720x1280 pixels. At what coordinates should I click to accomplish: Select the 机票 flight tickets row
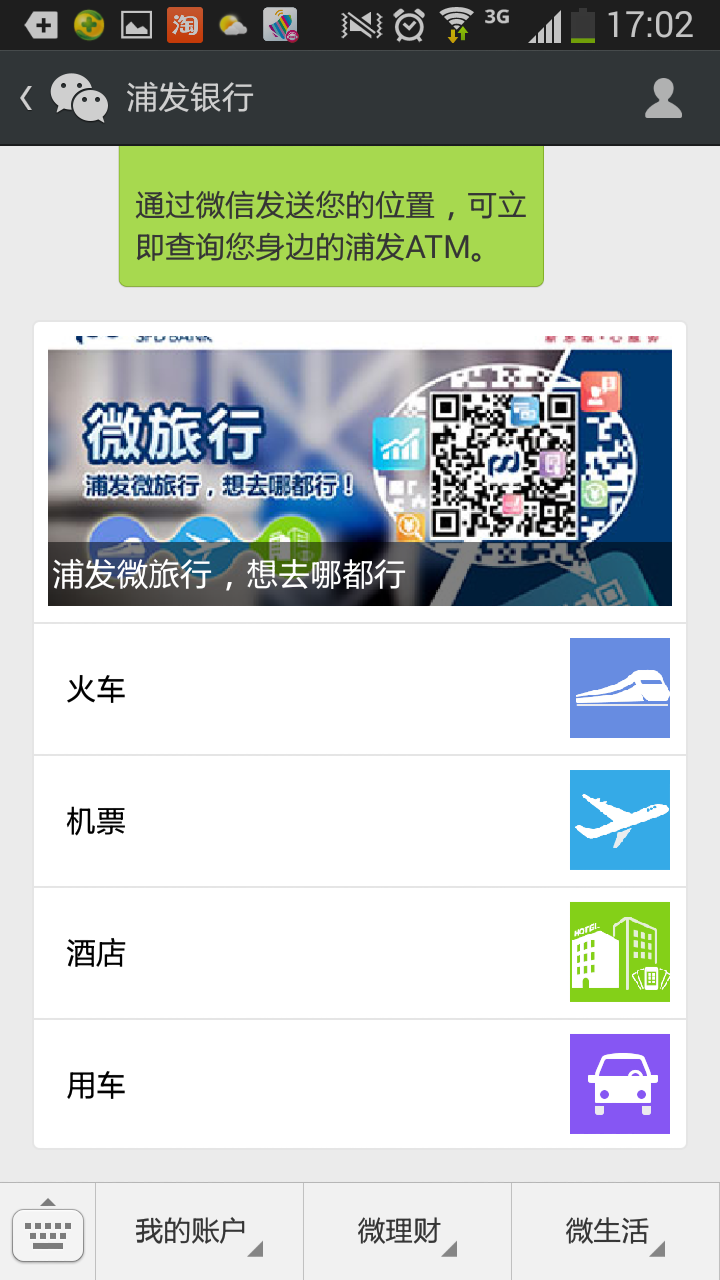point(360,821)
